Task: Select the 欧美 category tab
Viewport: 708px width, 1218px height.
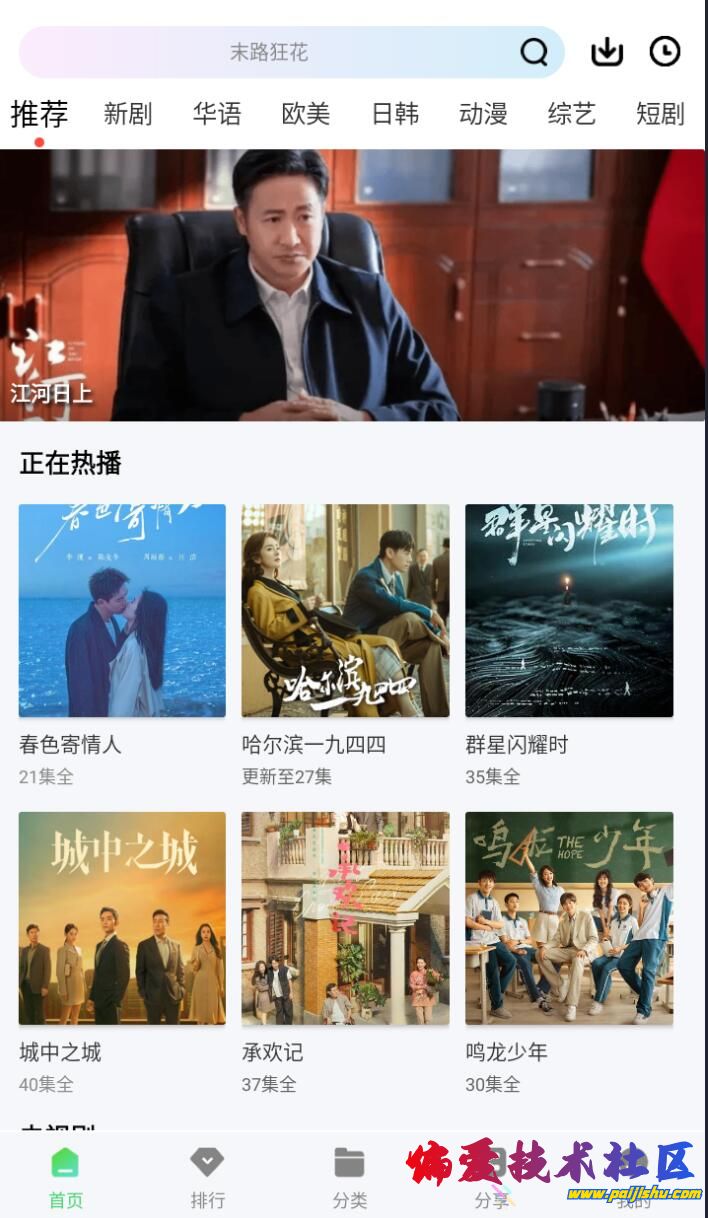Action: pos(306,114)
